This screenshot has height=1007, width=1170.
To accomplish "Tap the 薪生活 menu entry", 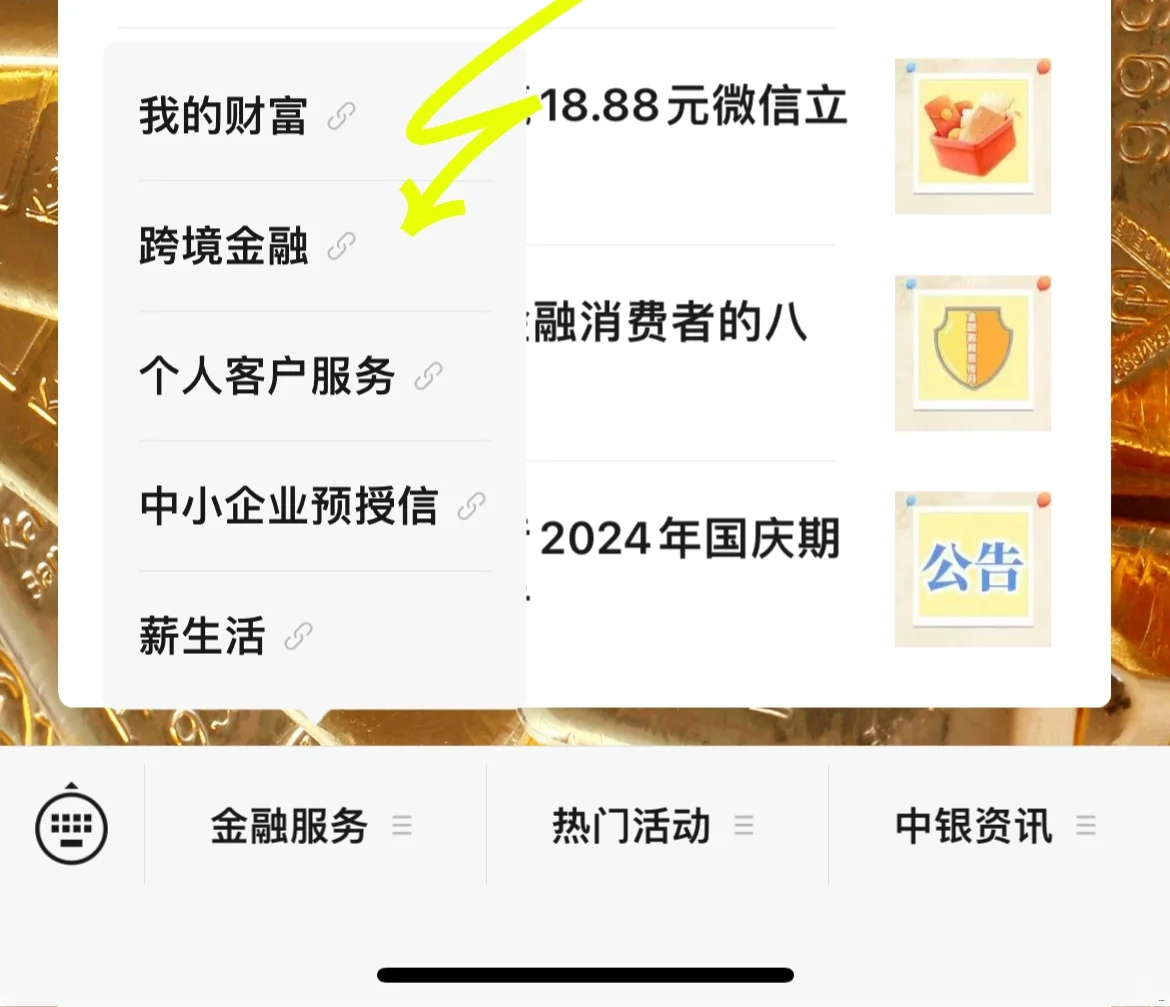I will tap(225, 637).
